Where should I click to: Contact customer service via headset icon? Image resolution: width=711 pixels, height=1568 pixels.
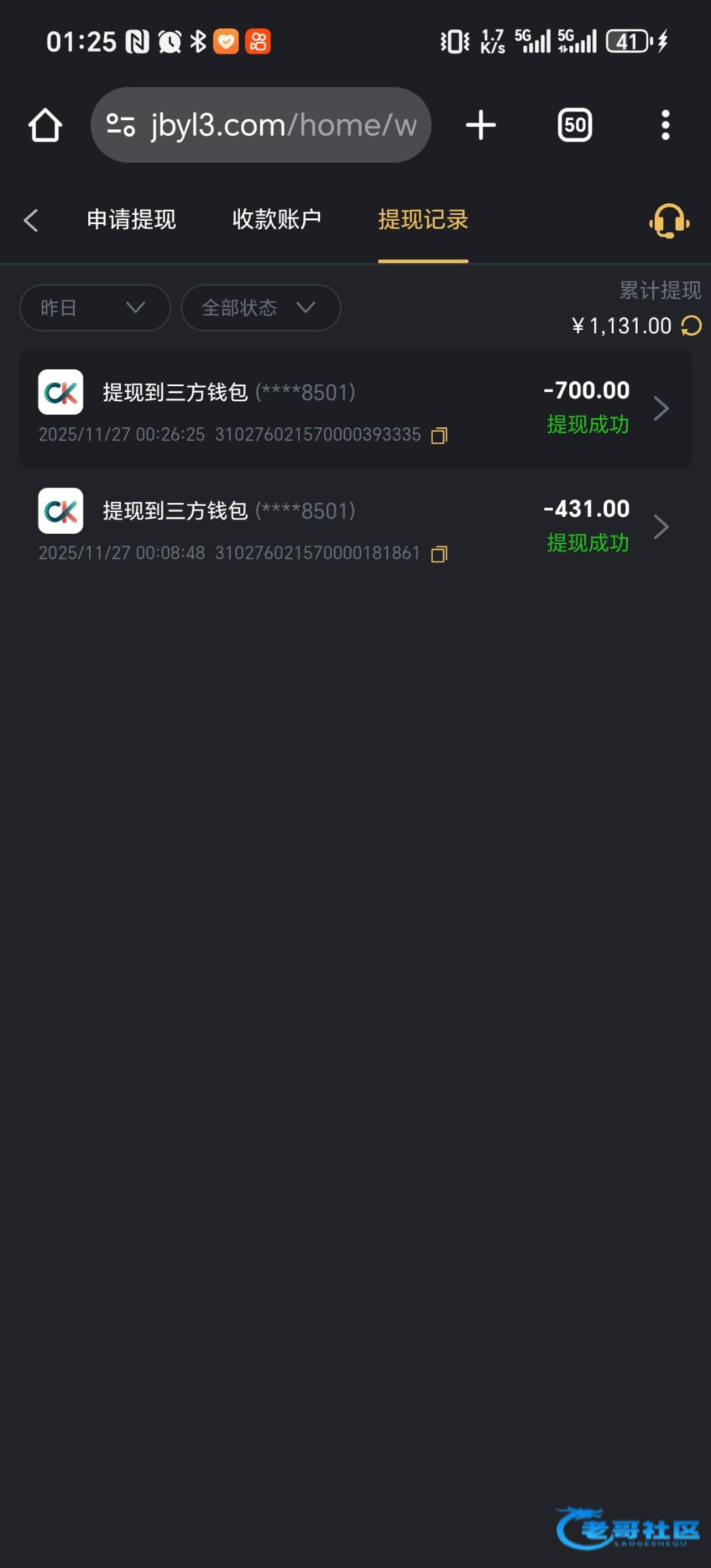click(x=669, y=221)
